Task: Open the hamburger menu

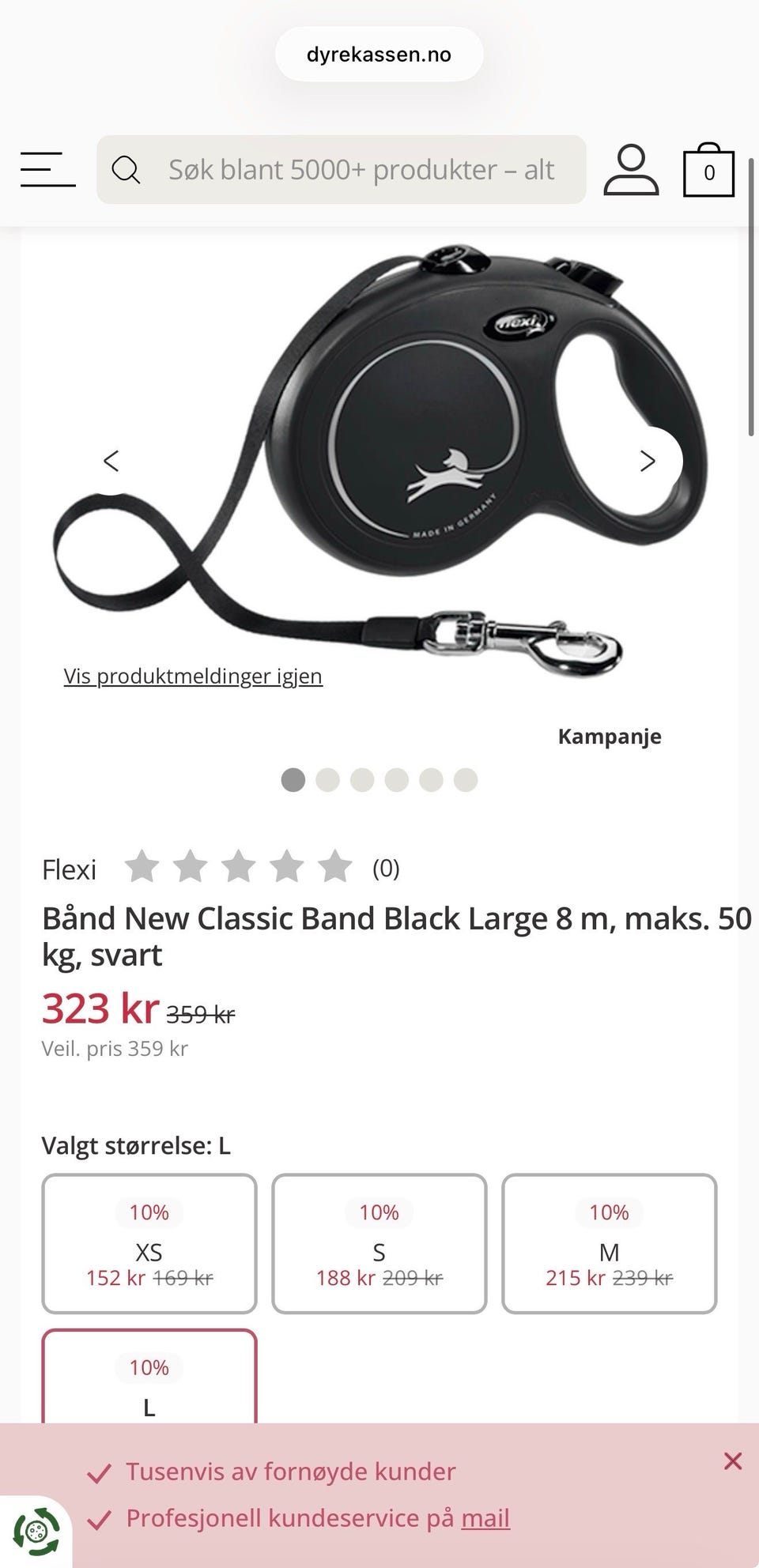Action: click(47, 169)
